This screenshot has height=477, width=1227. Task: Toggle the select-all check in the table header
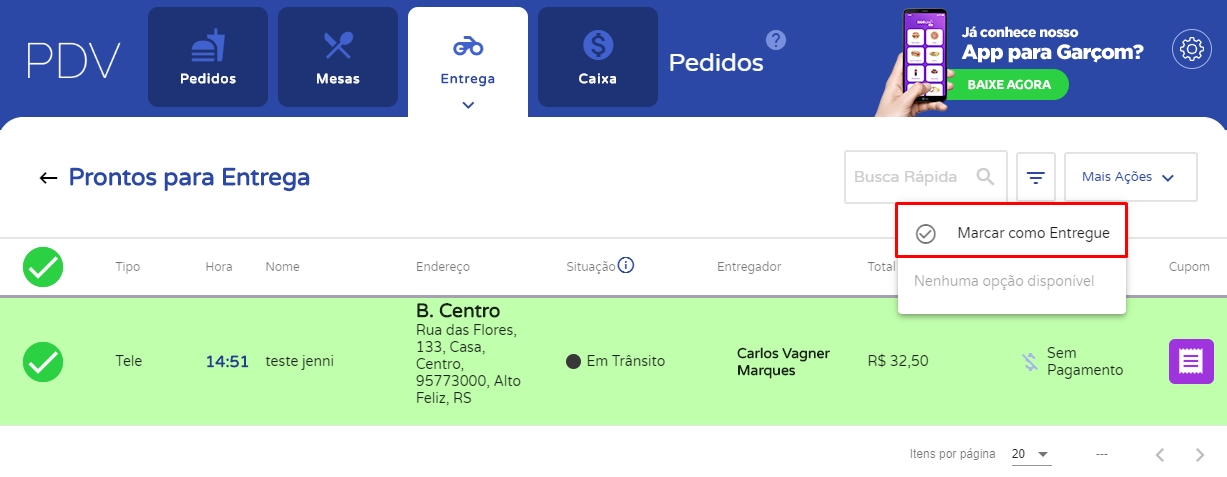click(x=43, y=267)
